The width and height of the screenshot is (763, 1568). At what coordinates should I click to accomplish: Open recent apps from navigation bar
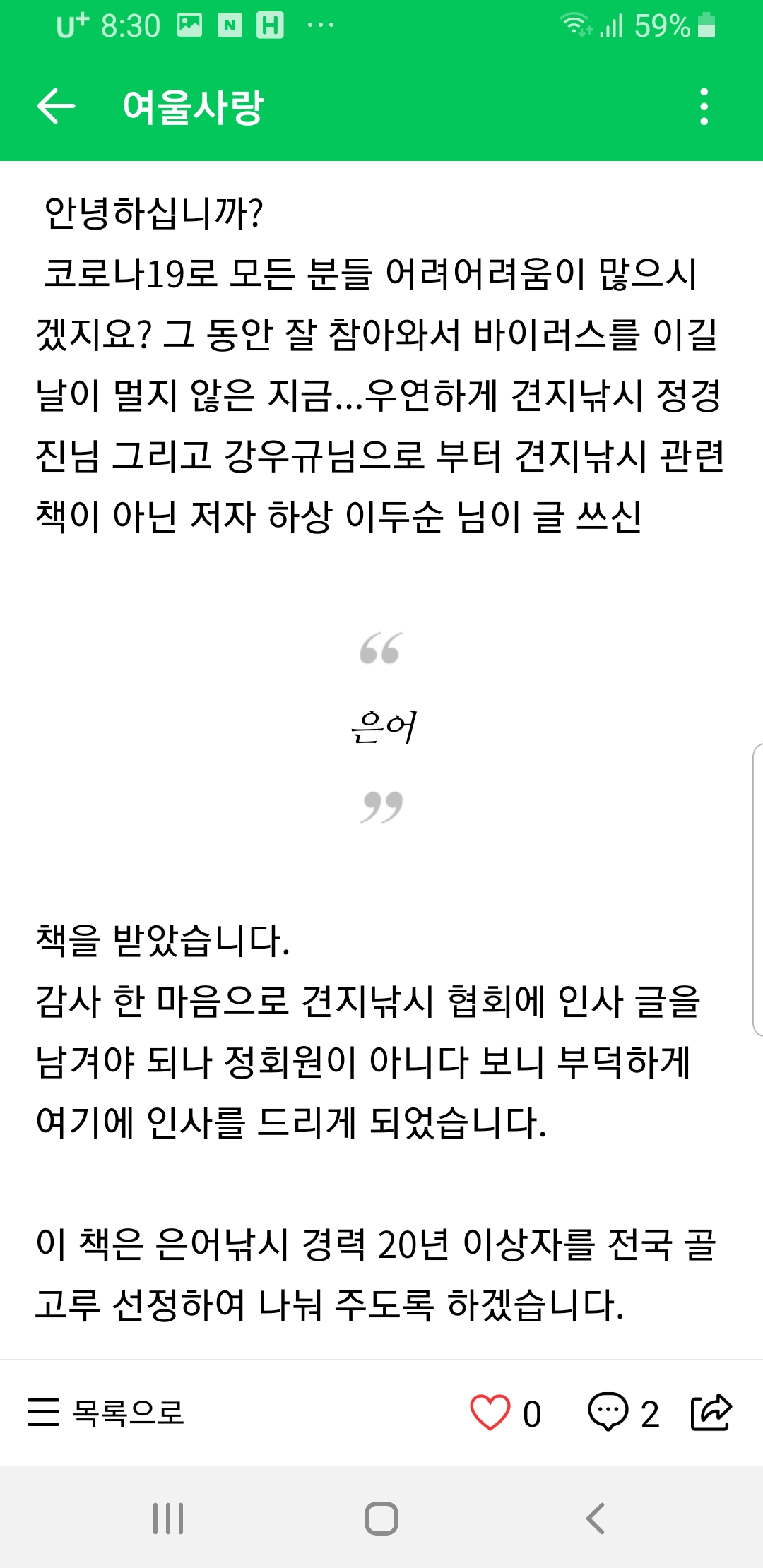(168, 1518)
